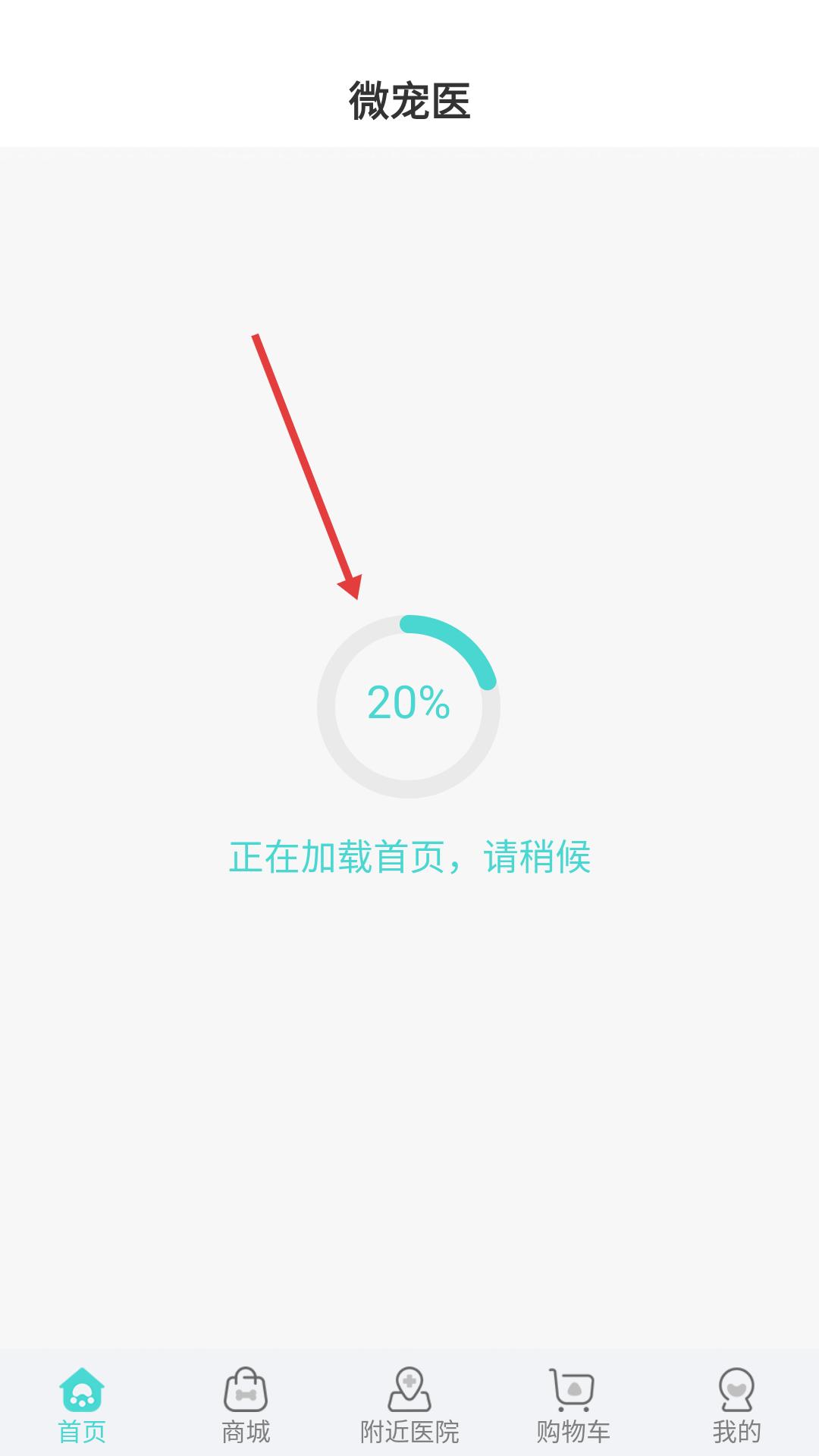Select the 我的 tab
This screenshot has width=819, height=1456.
(x=736, y=1404)
